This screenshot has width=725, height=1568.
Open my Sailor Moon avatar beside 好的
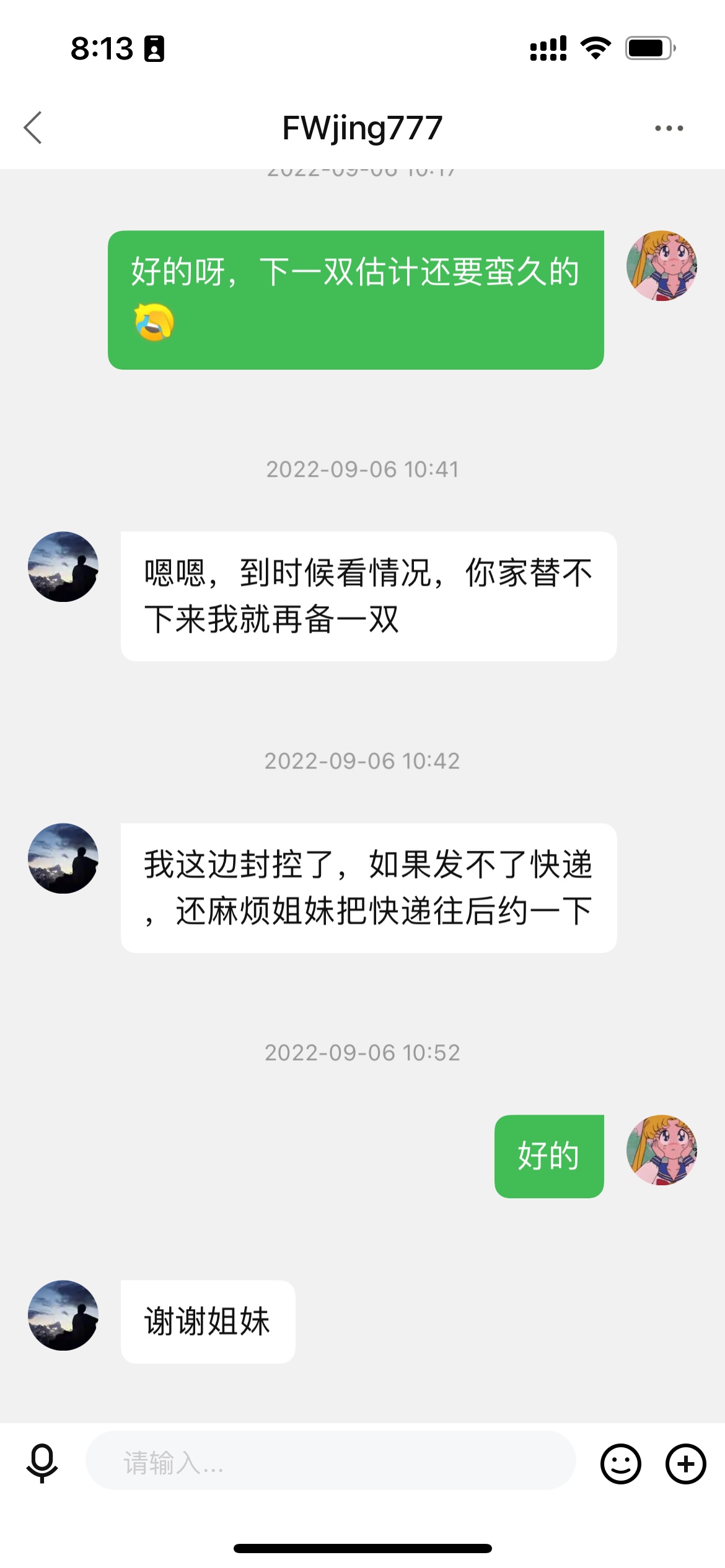(661, 1151)
